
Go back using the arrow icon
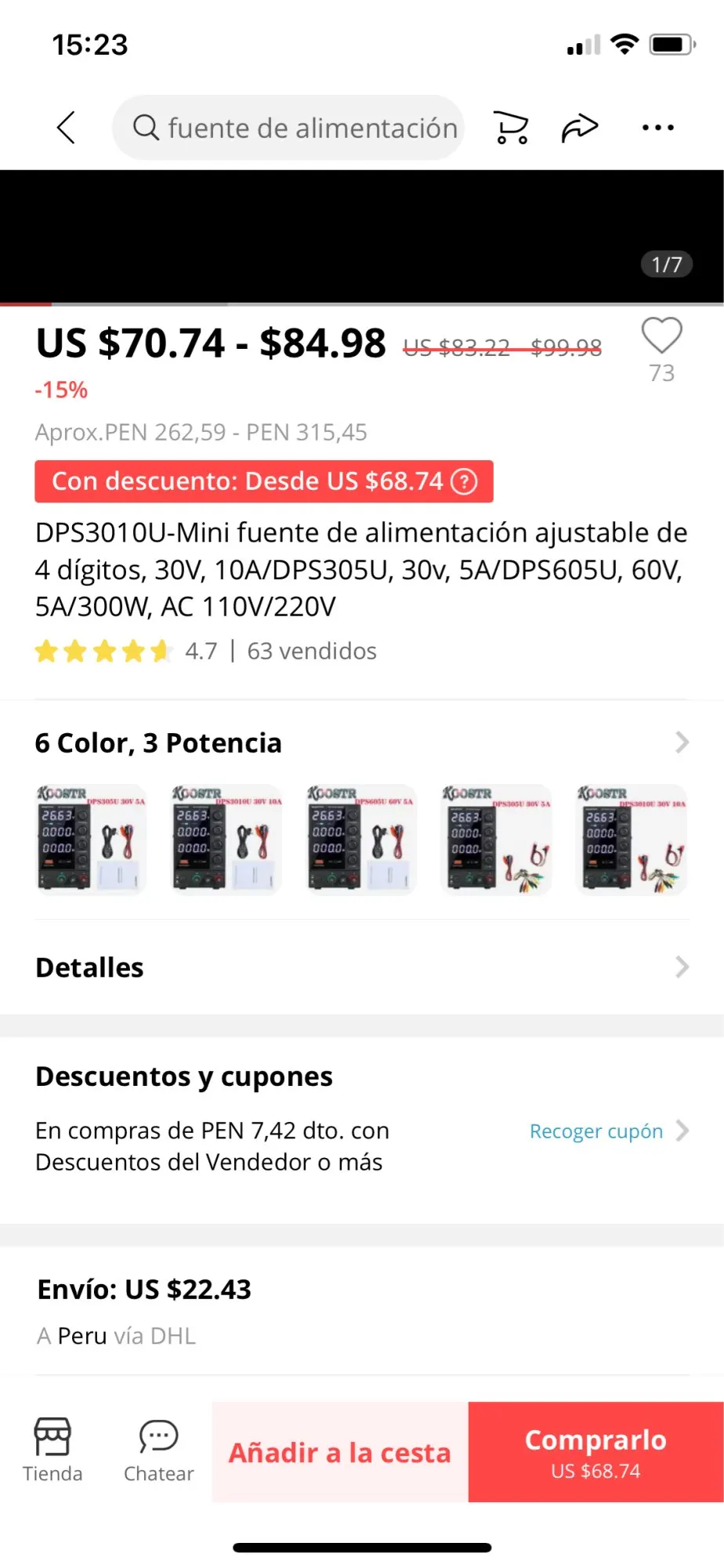67,127
